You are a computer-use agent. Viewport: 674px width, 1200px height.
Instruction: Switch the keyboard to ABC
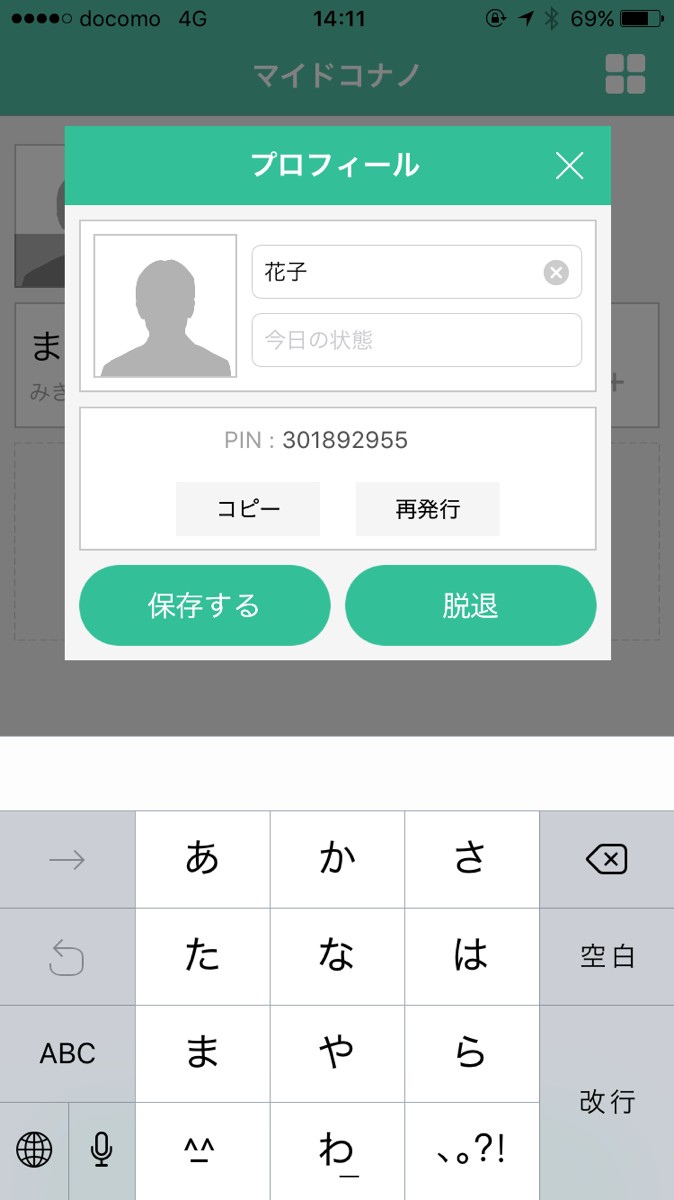67,1053
